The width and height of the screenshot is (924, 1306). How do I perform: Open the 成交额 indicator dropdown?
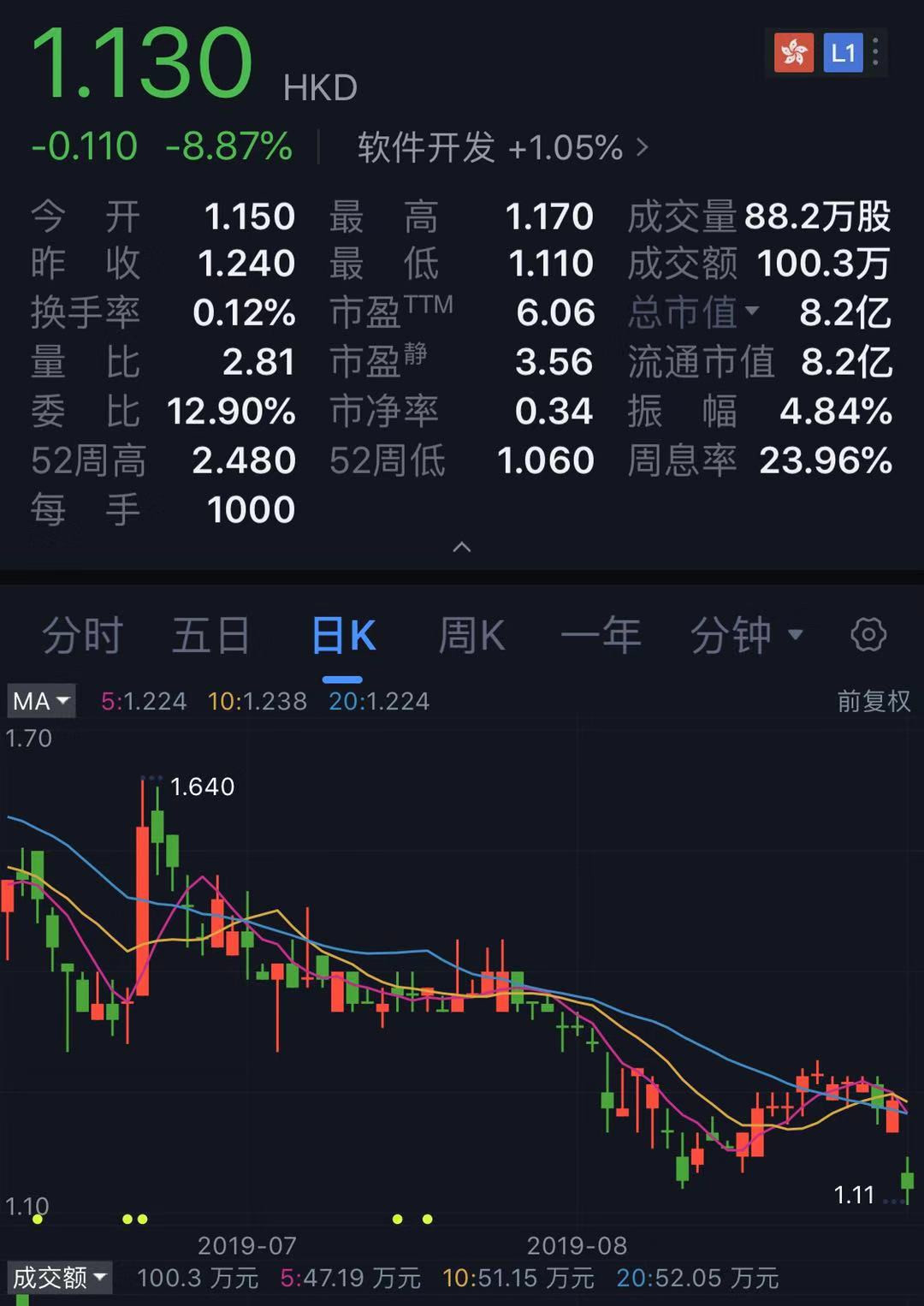(x=60, y=1278)
